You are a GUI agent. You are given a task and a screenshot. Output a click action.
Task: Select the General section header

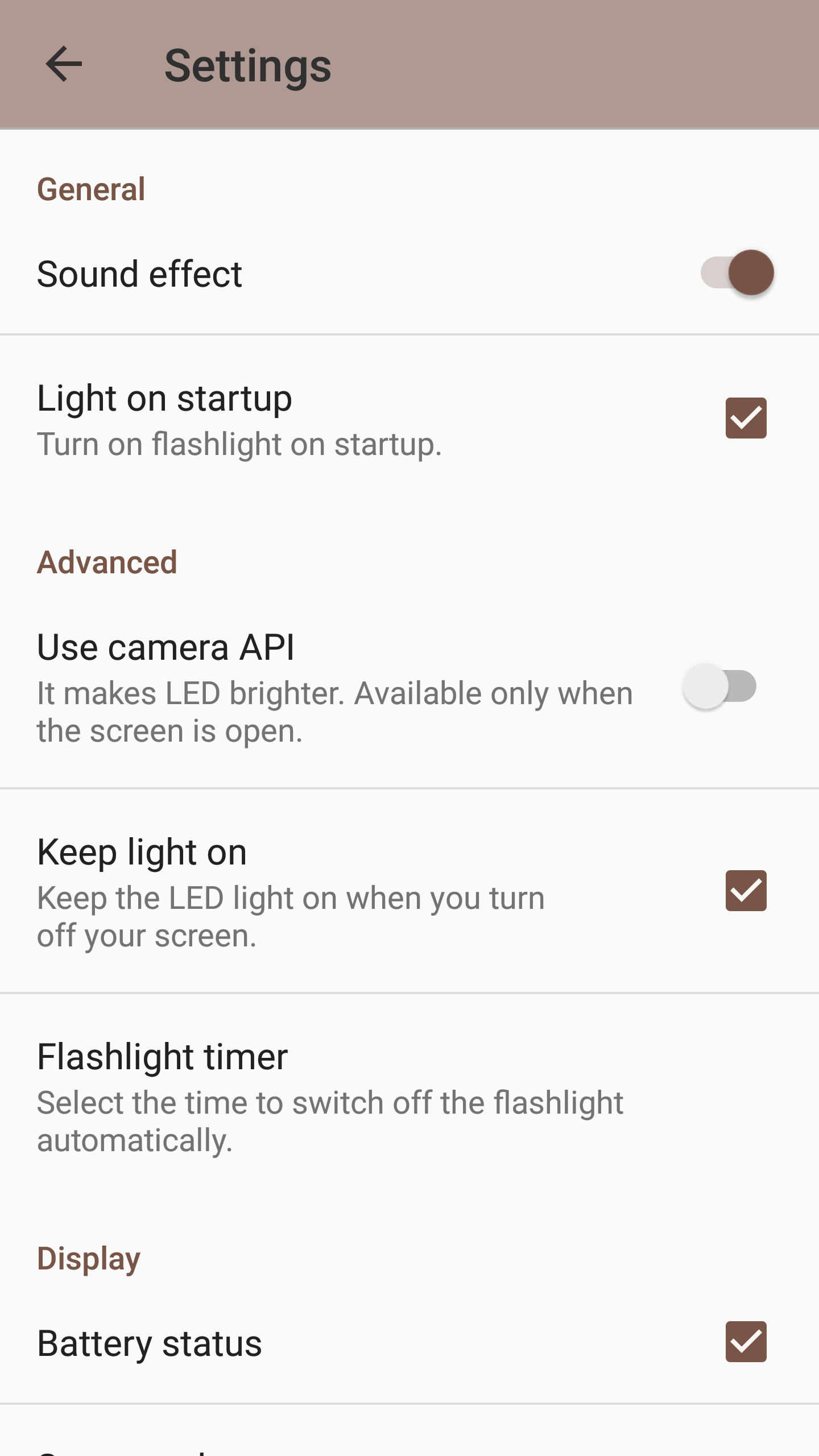point(91,188)
